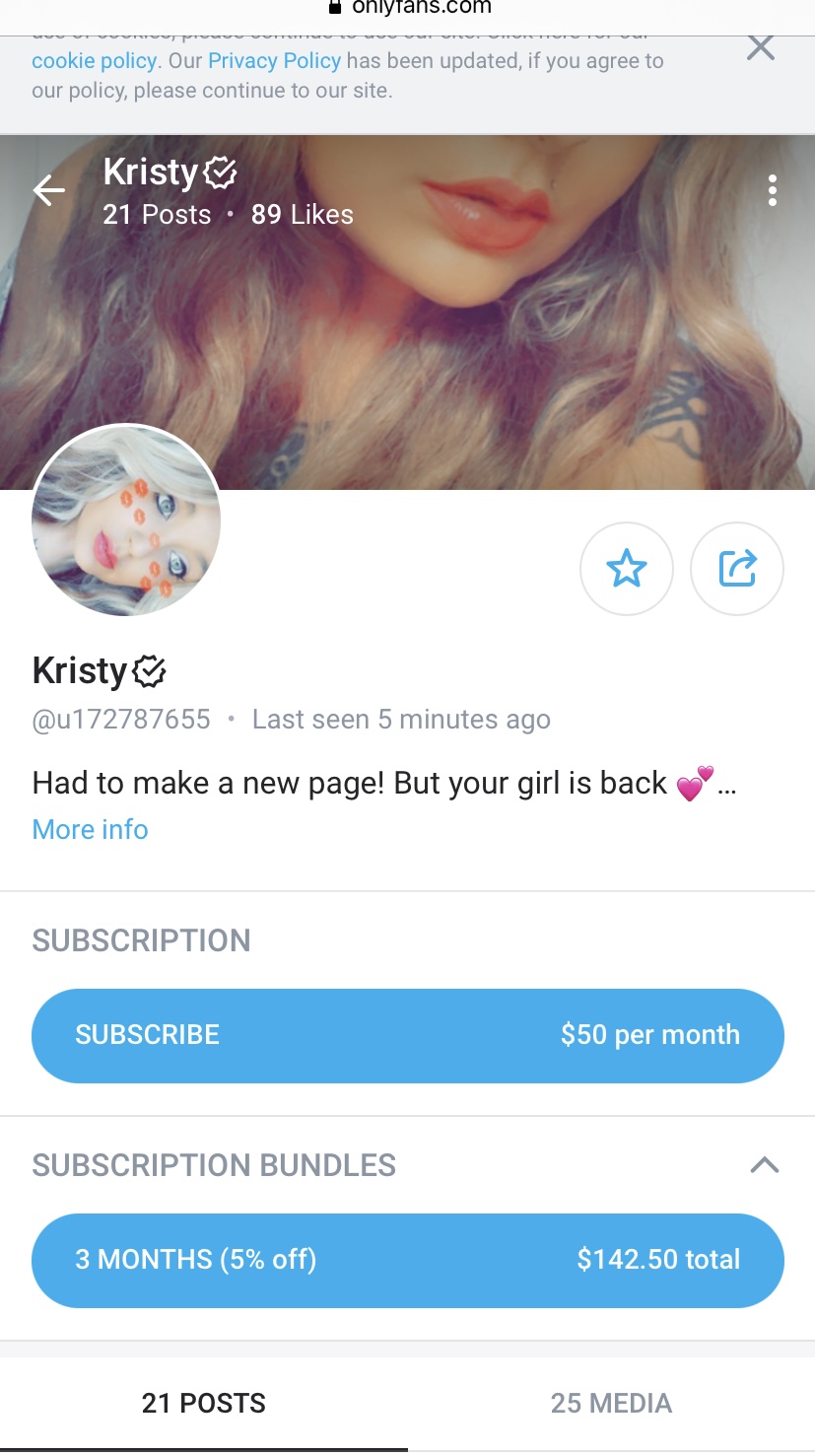Add Kristy to favorites with star

(627, 569)
